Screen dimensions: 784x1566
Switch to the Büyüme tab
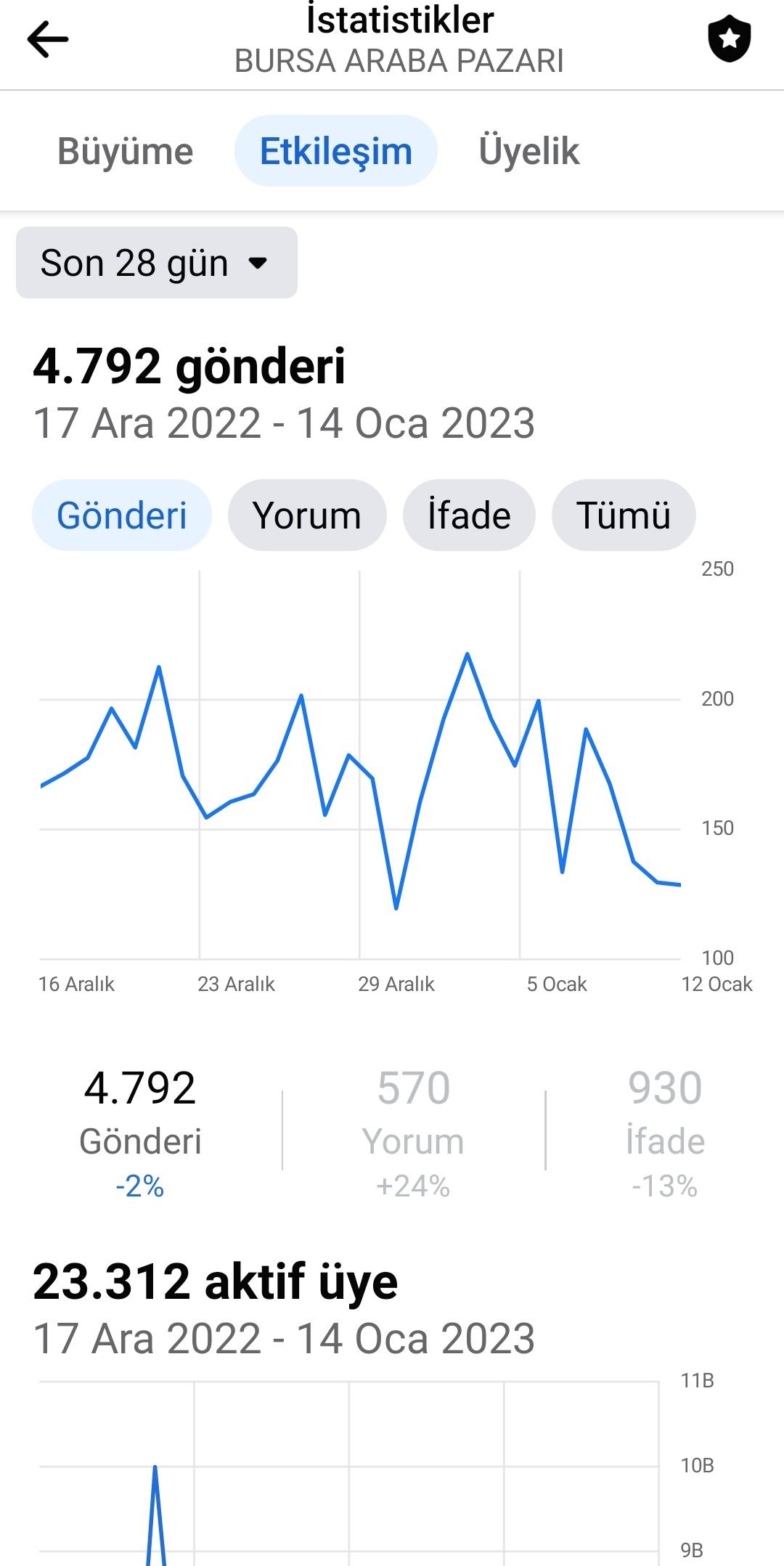[125, 151]
